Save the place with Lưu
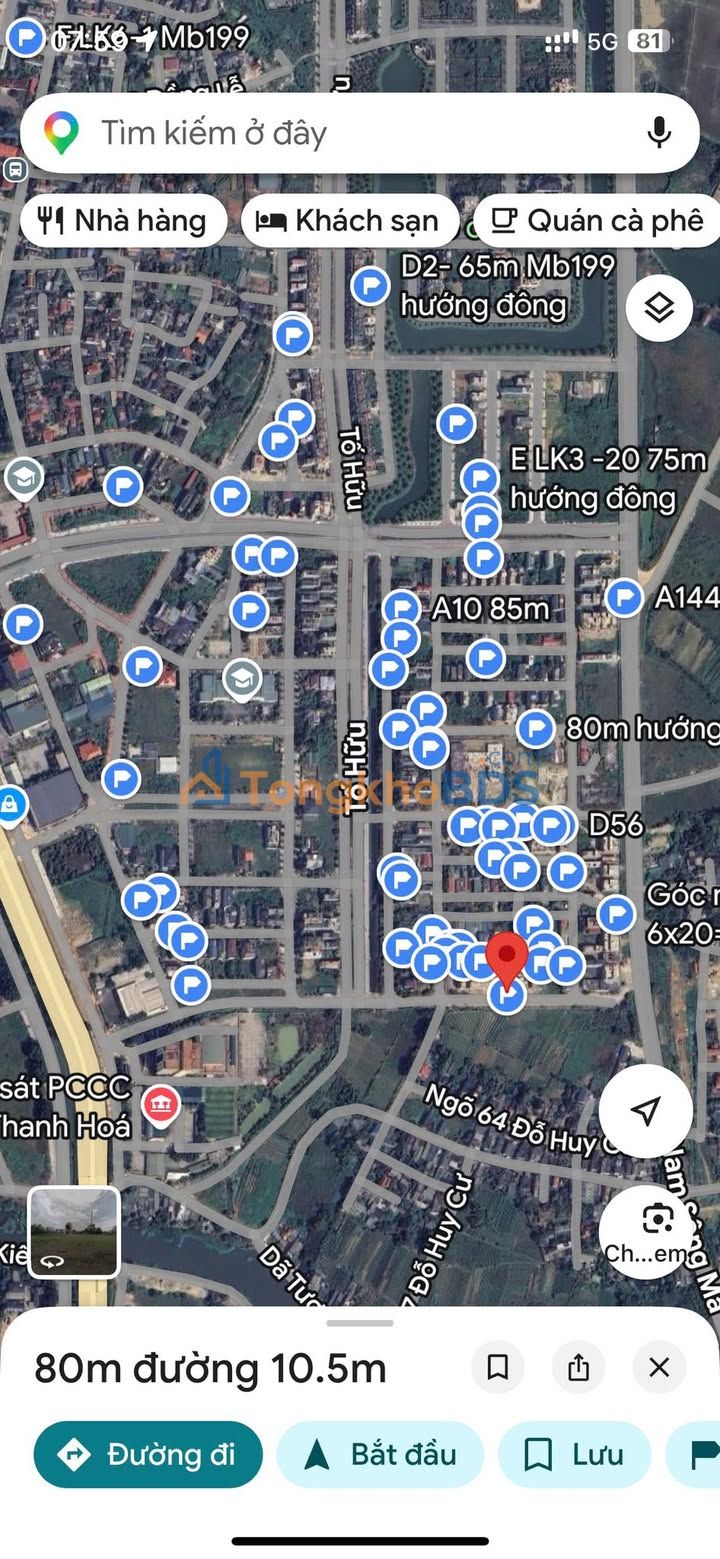The width and height of the screenshot is (720, 1559). click(574, 1454)
